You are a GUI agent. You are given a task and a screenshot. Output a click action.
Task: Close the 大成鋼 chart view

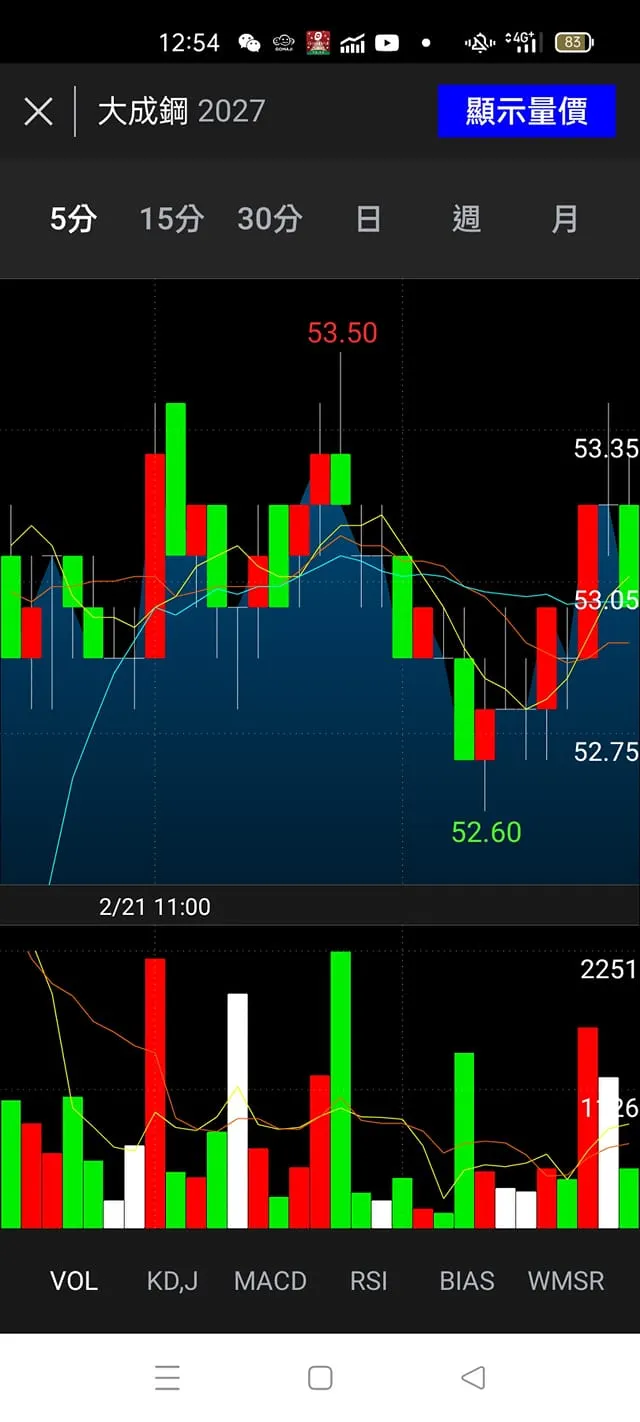pos(38,111)
